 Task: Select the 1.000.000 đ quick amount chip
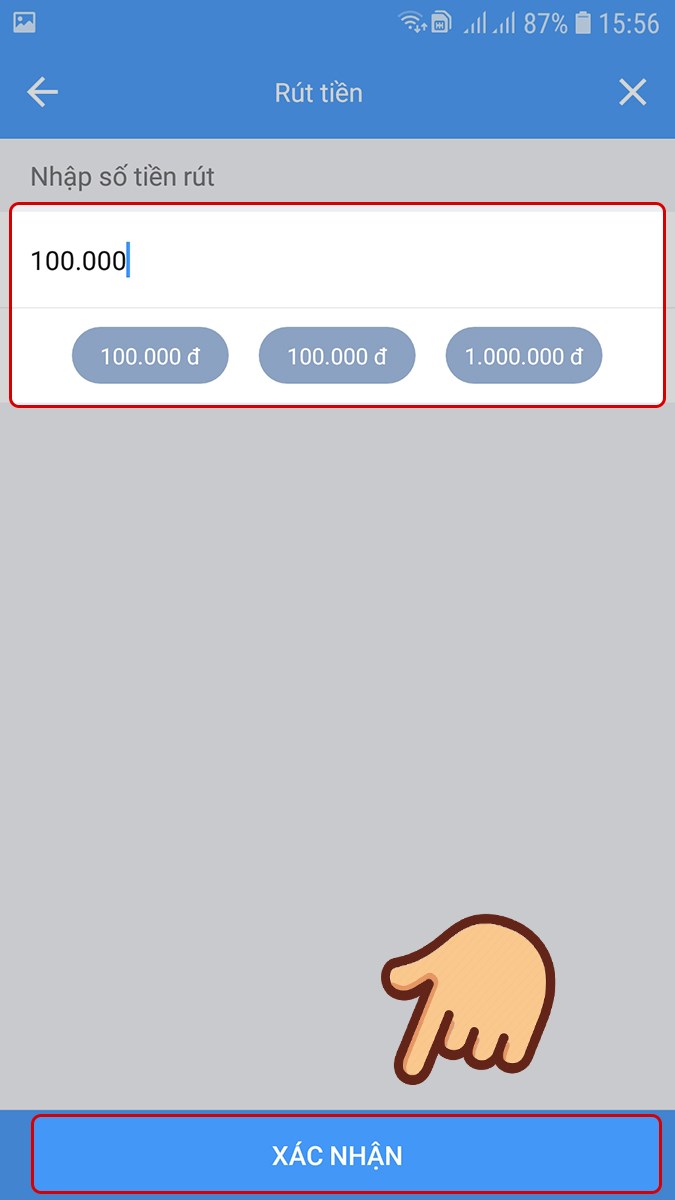pos(524,356)
